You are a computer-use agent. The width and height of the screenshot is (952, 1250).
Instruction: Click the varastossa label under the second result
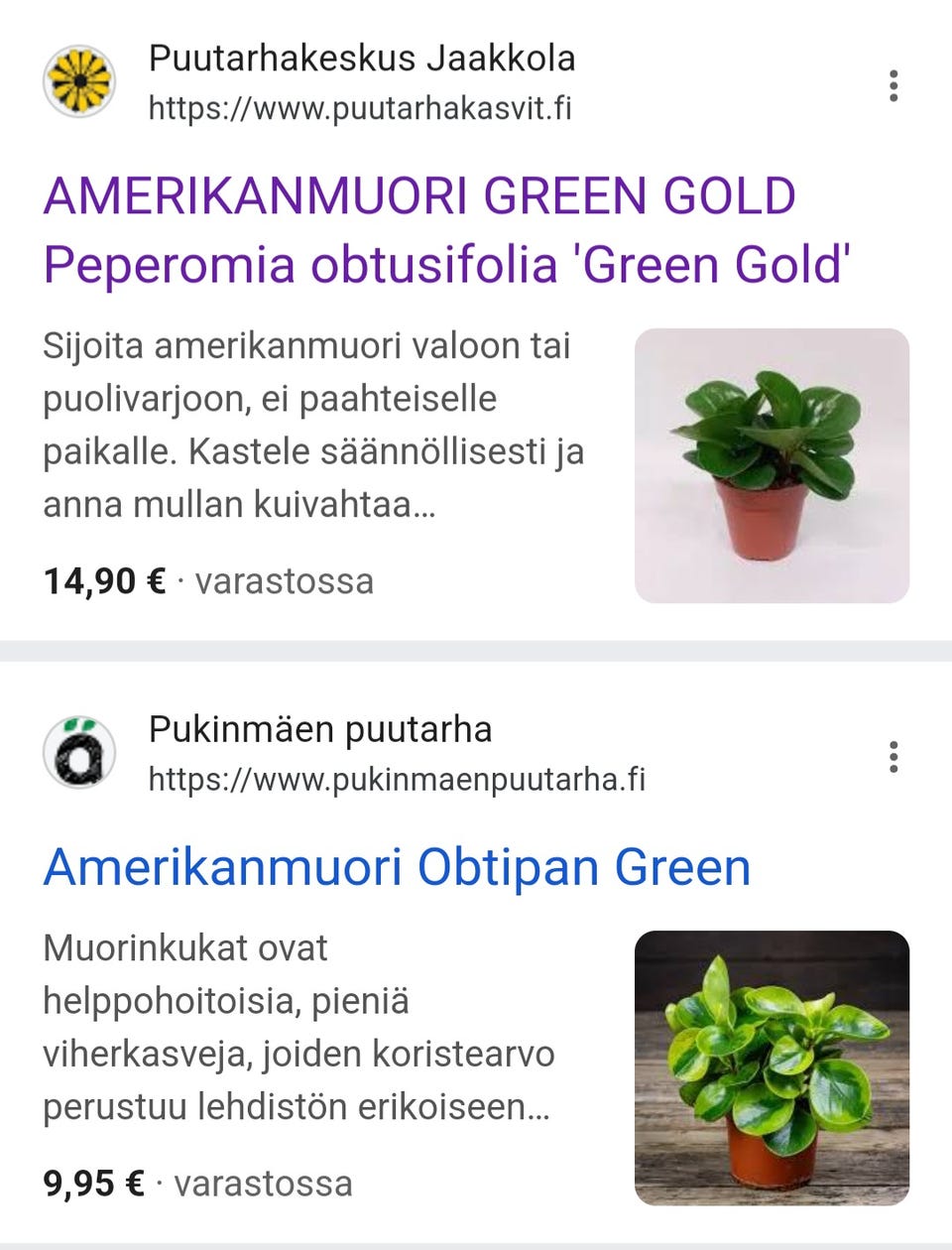[264, 1183]
